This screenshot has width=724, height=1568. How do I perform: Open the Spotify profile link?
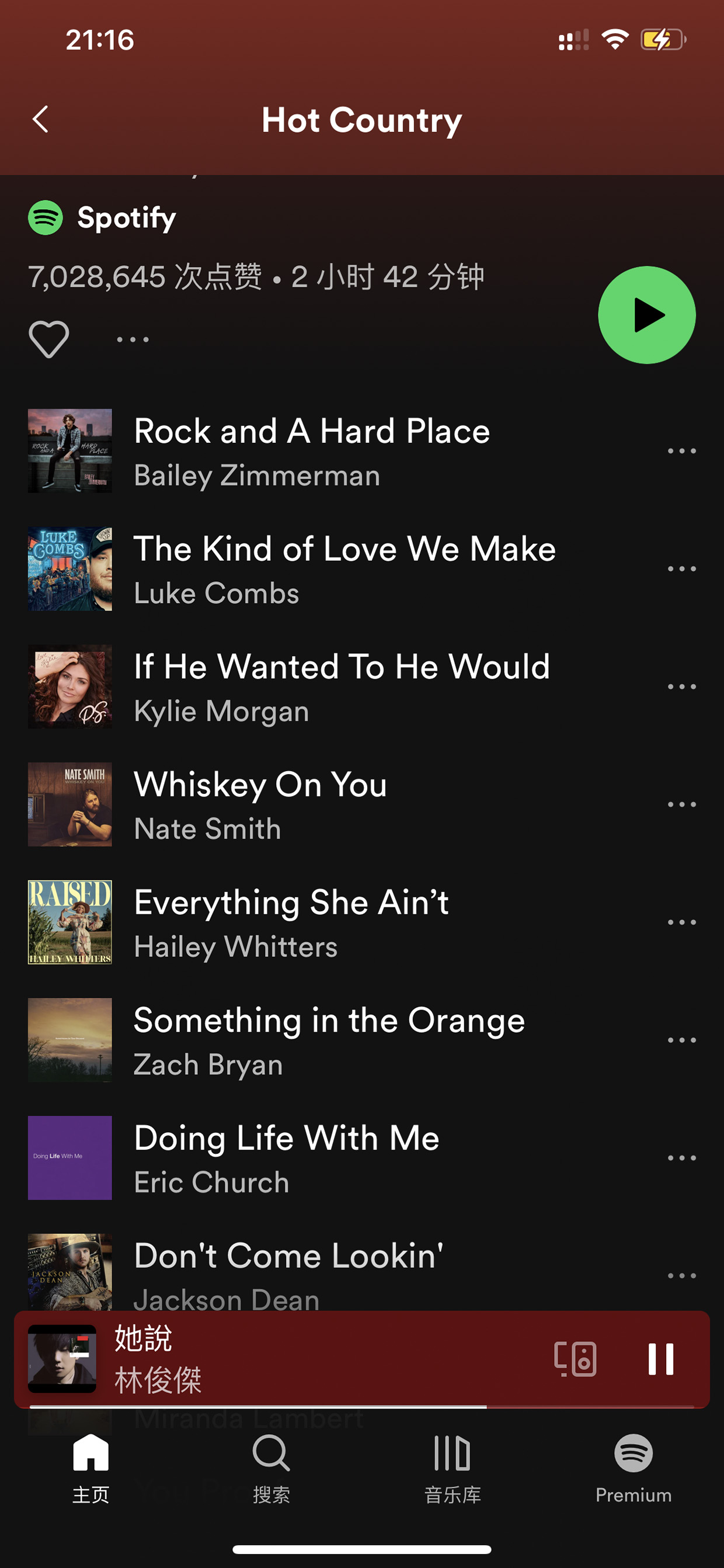(x=102, y=217)
